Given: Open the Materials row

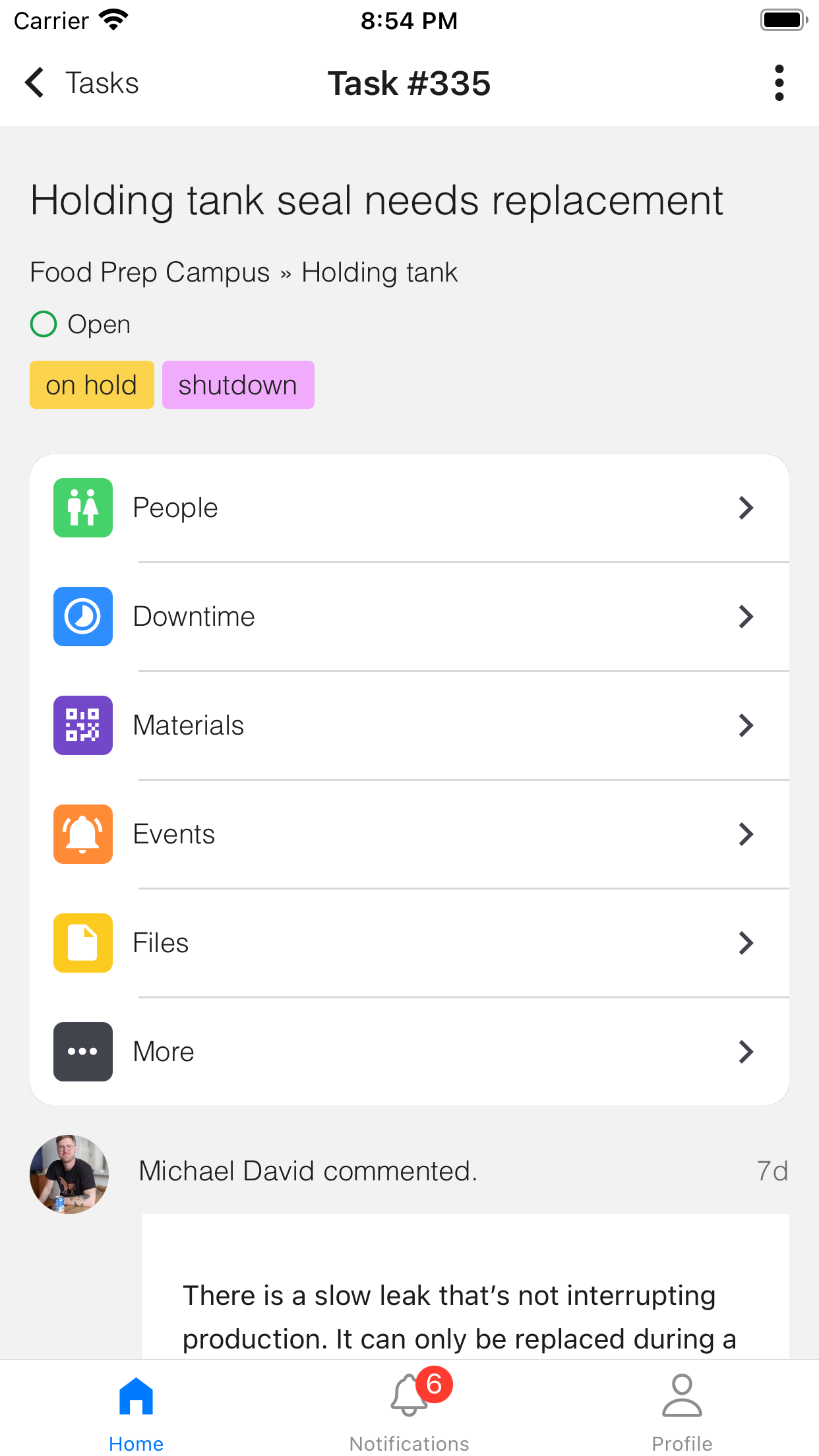Looking at the screenshot, I should (409, 725).
